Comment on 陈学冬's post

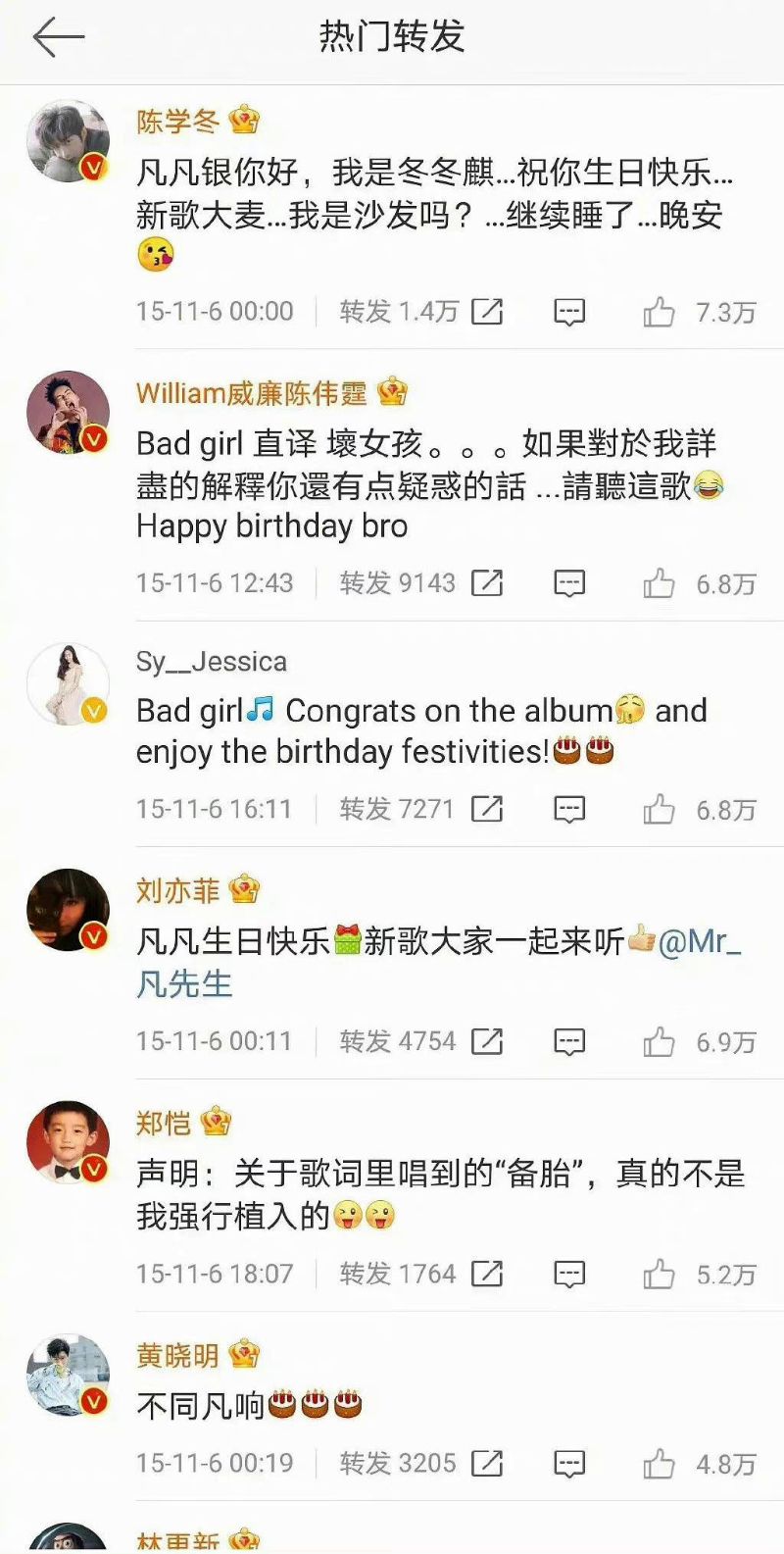569,312
